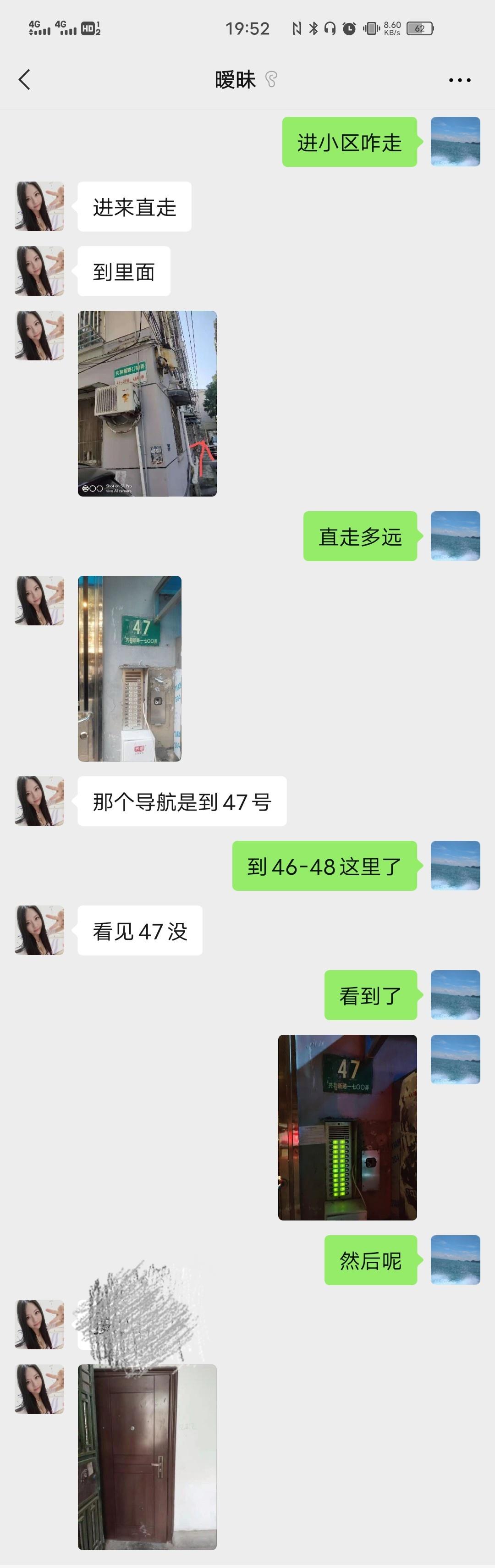Open the contact's avatar next to 进来直走
This screenshot has height=1568, width=495.
39,206
